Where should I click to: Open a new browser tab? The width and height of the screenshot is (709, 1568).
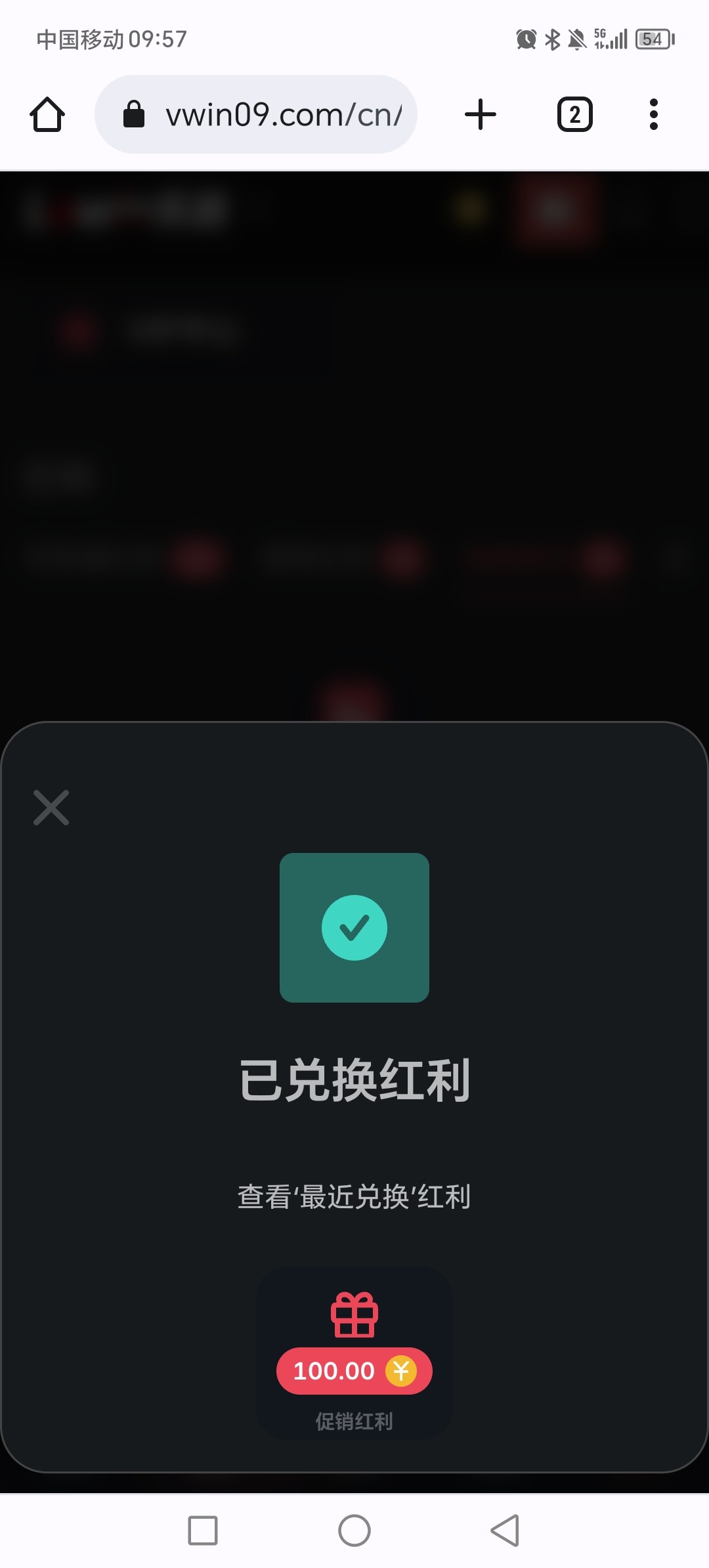481,115
